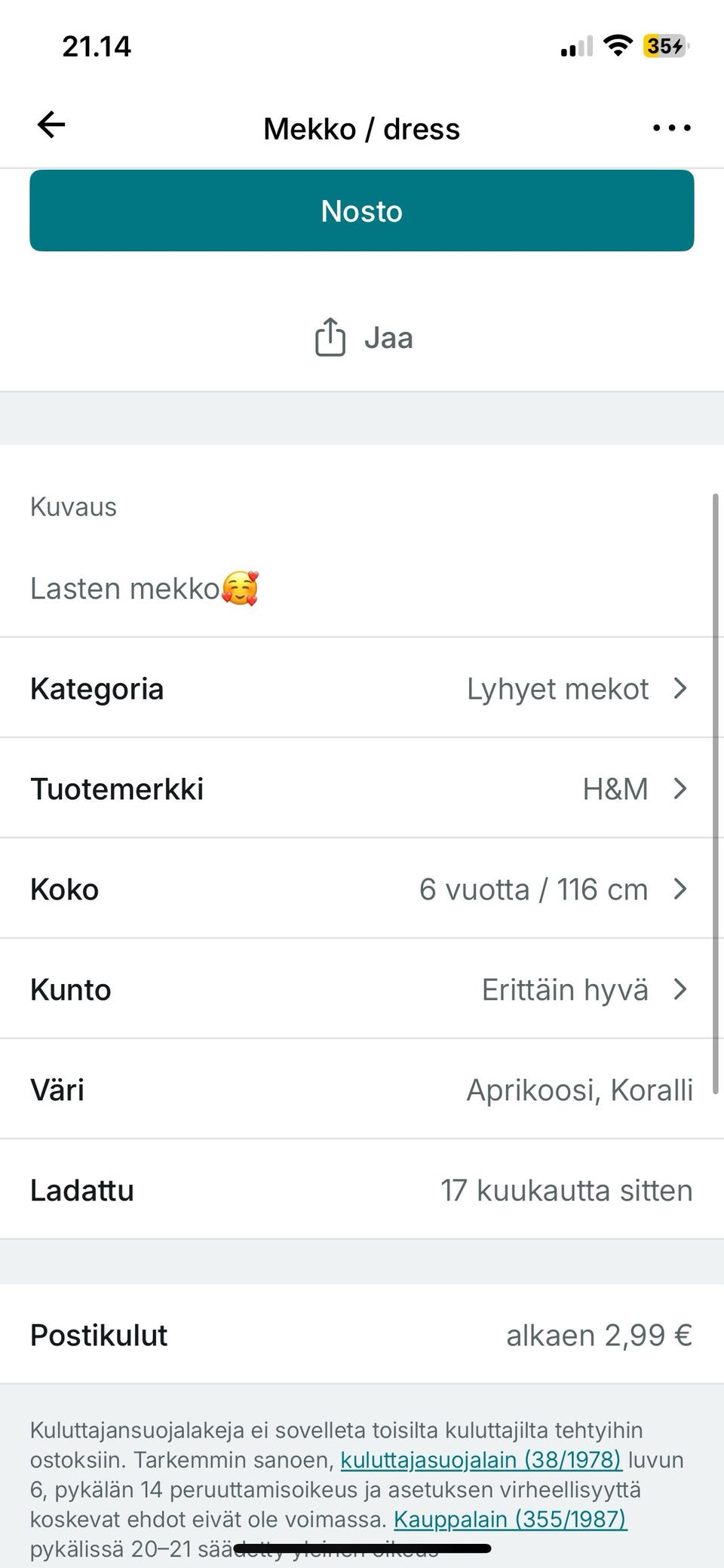724x1568 pixels.
Task: Open the kuluttajasuojalain (38/1978) link
Action: pyautogui.click(x=481, y=1459)
